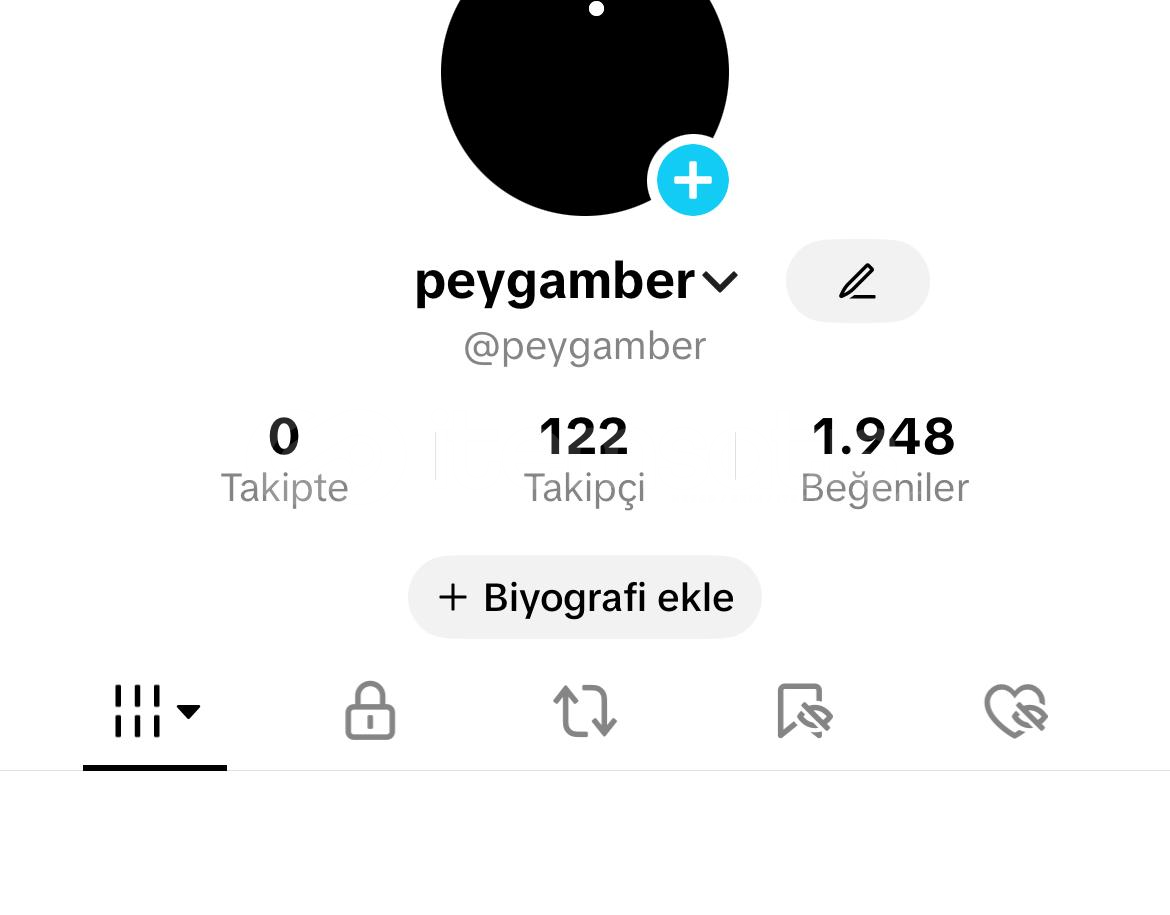The height and width of the screenshot is (915, 1170).
Task: Tap Biyografi ekle to add bio
Action: [x=585, y=597]
